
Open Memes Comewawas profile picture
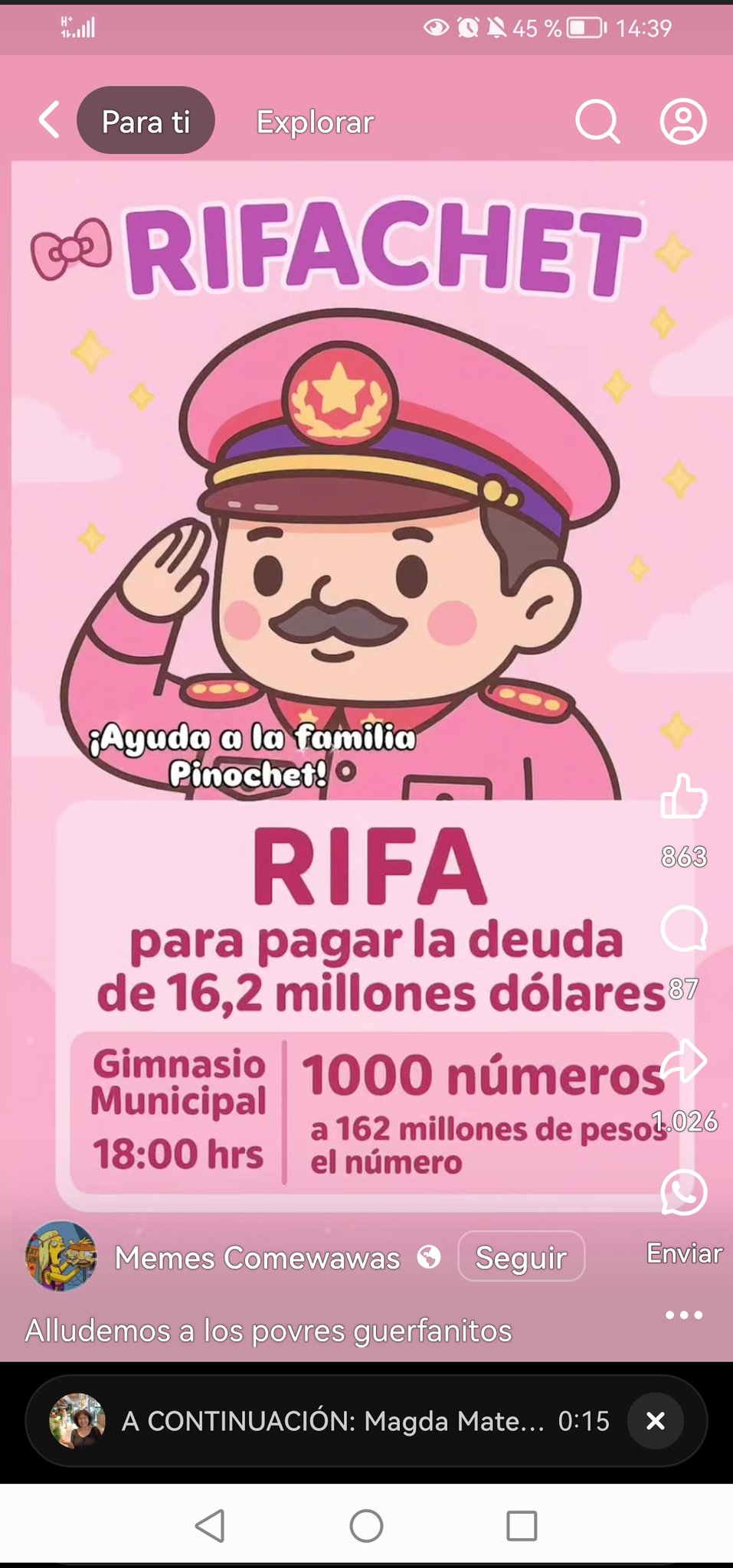61,1256
